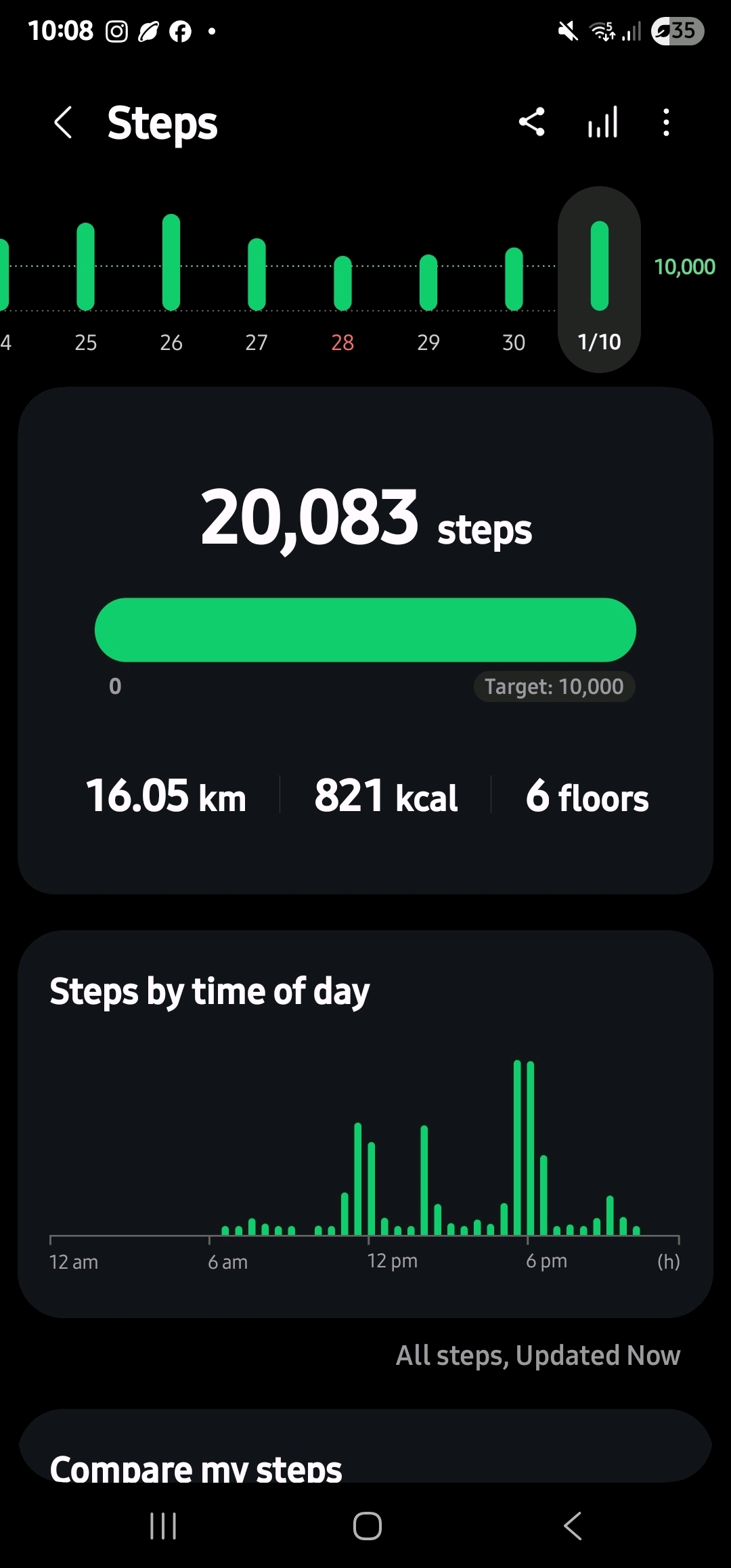Open recent apps from navigation bar

[163, 1526]
